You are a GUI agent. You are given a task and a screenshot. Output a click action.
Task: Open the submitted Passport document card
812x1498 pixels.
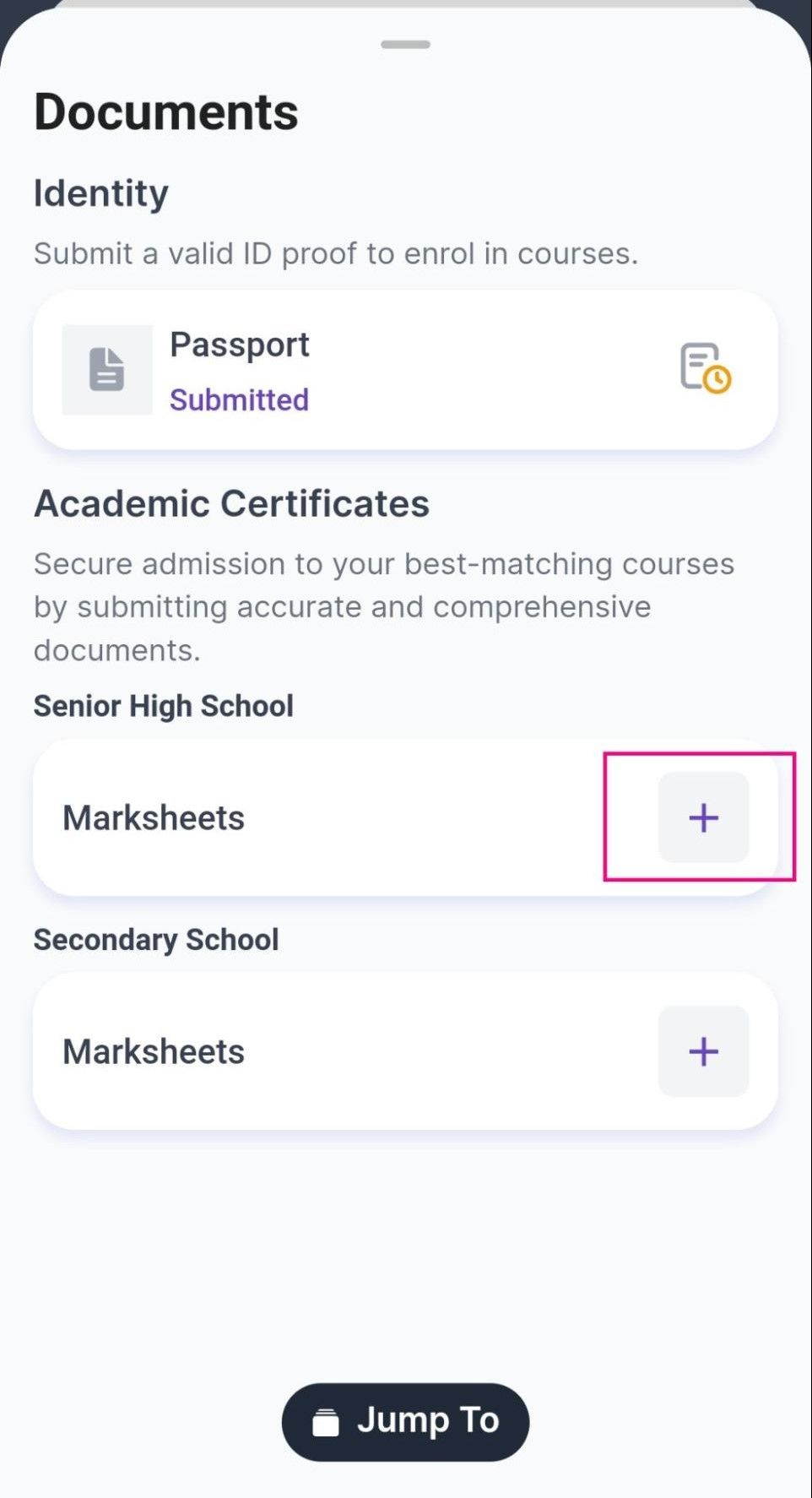(405, 370)
